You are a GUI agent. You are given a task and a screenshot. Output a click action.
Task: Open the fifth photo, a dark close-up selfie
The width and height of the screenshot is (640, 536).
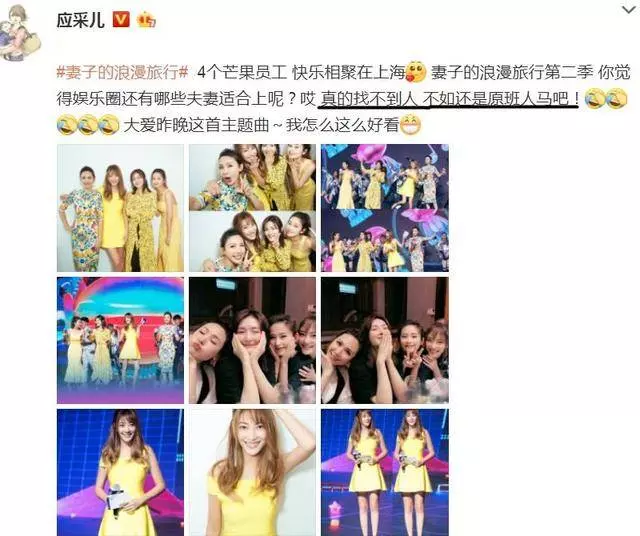[252, 340]
